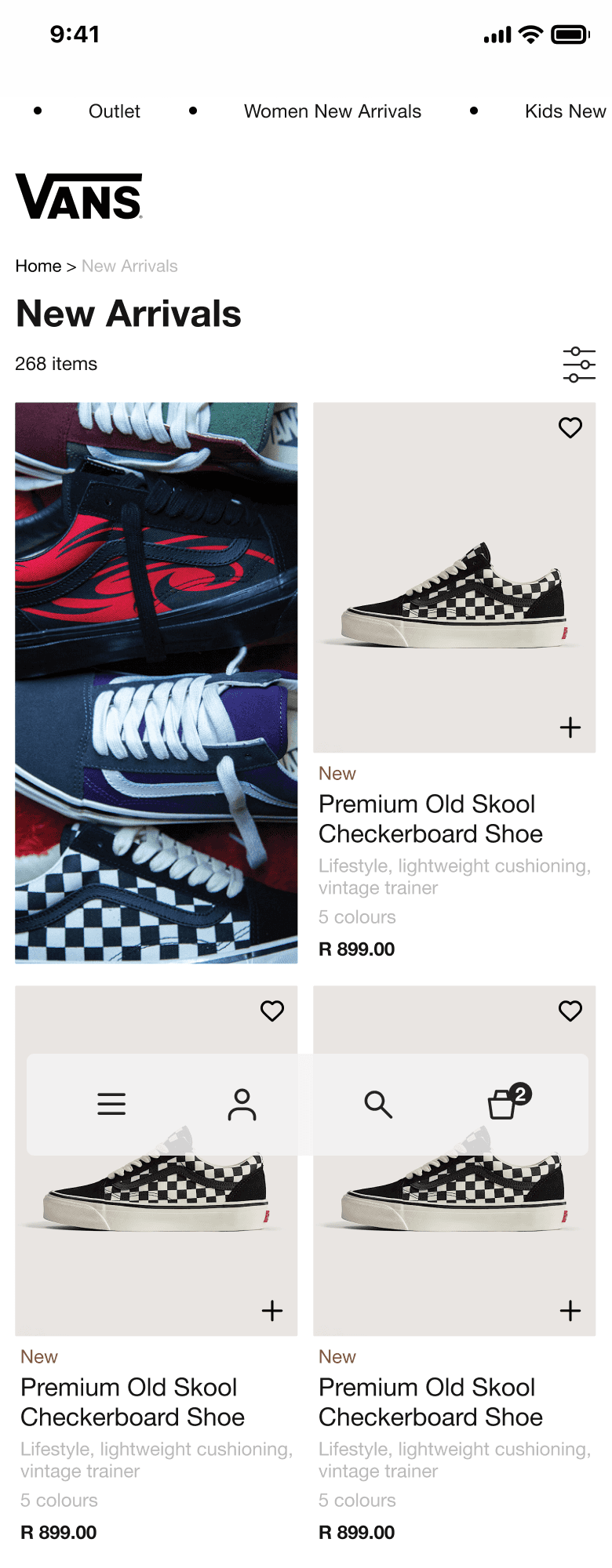Open the Outlet category
Viewport: 612px width, 1568px height.
(115, 111)
